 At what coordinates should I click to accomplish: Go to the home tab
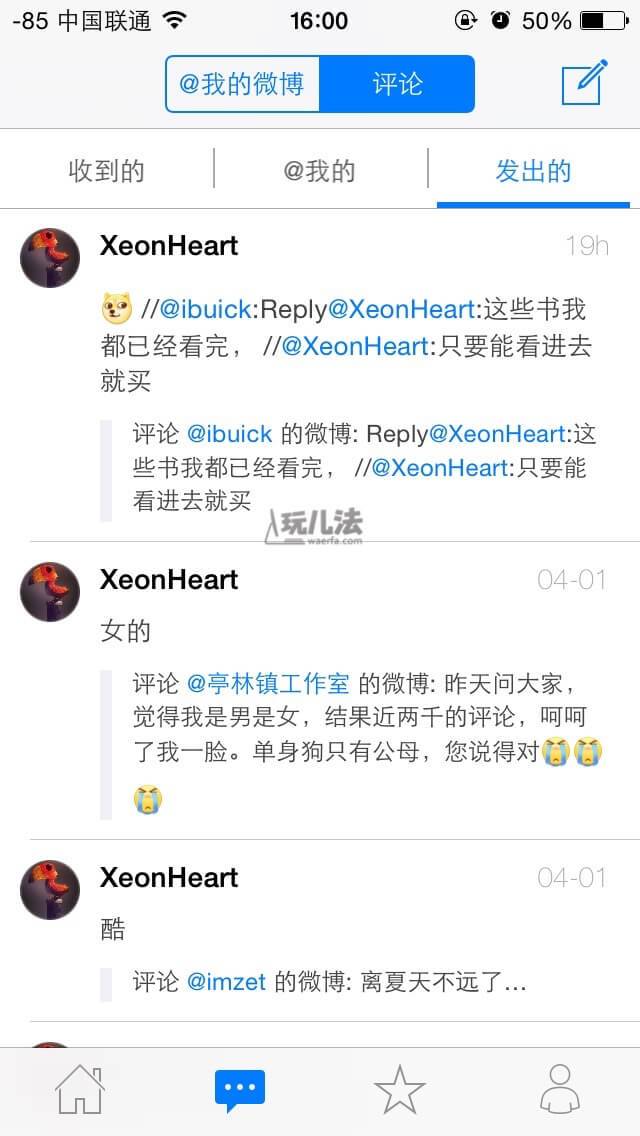[x=80, y=1090]
